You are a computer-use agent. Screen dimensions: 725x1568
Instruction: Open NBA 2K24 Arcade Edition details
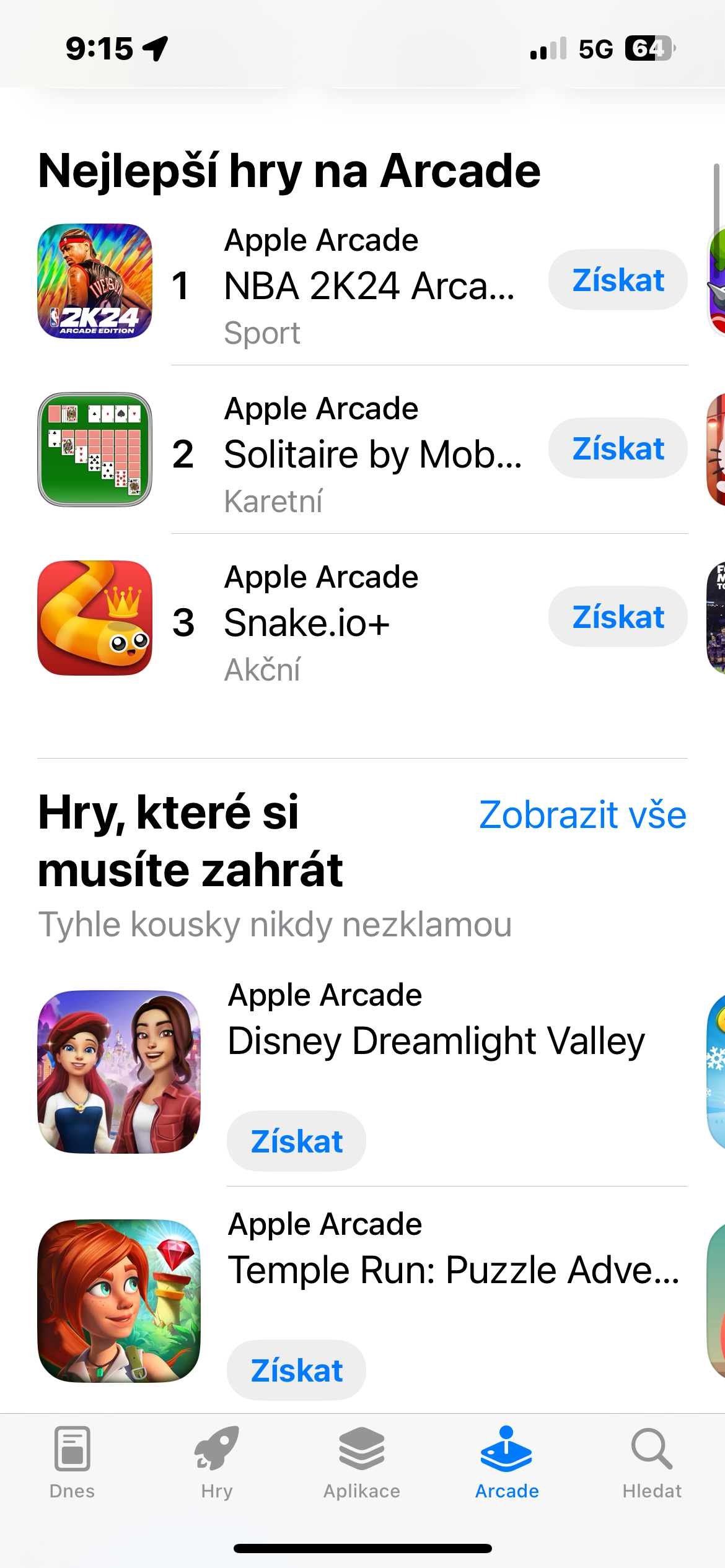coord(369,286)
